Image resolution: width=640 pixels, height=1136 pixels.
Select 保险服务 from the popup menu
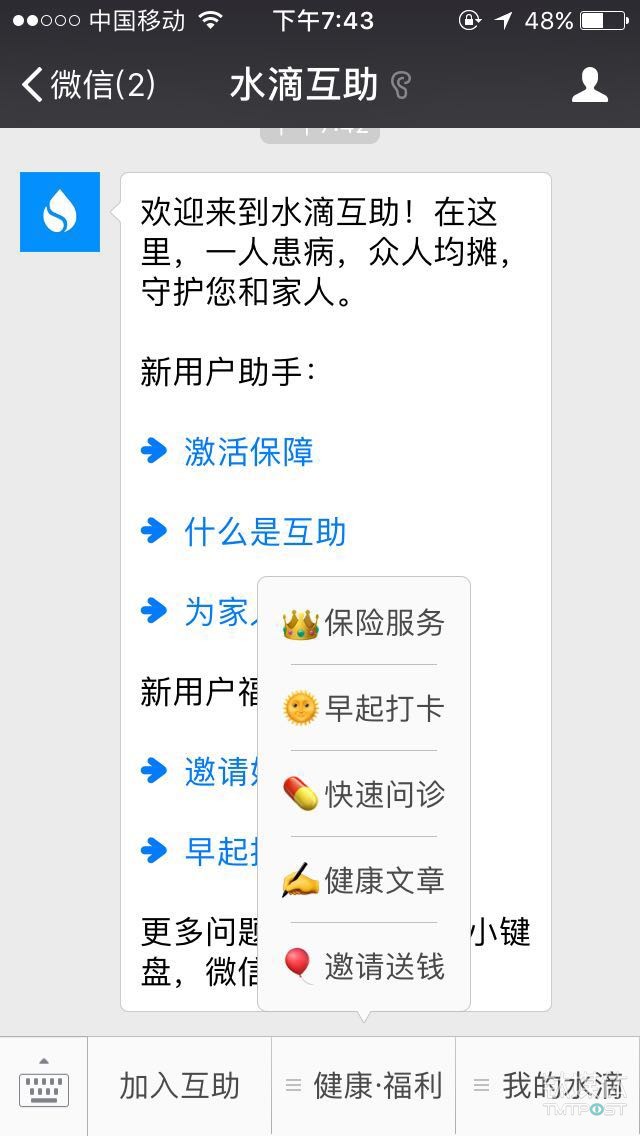364,623
